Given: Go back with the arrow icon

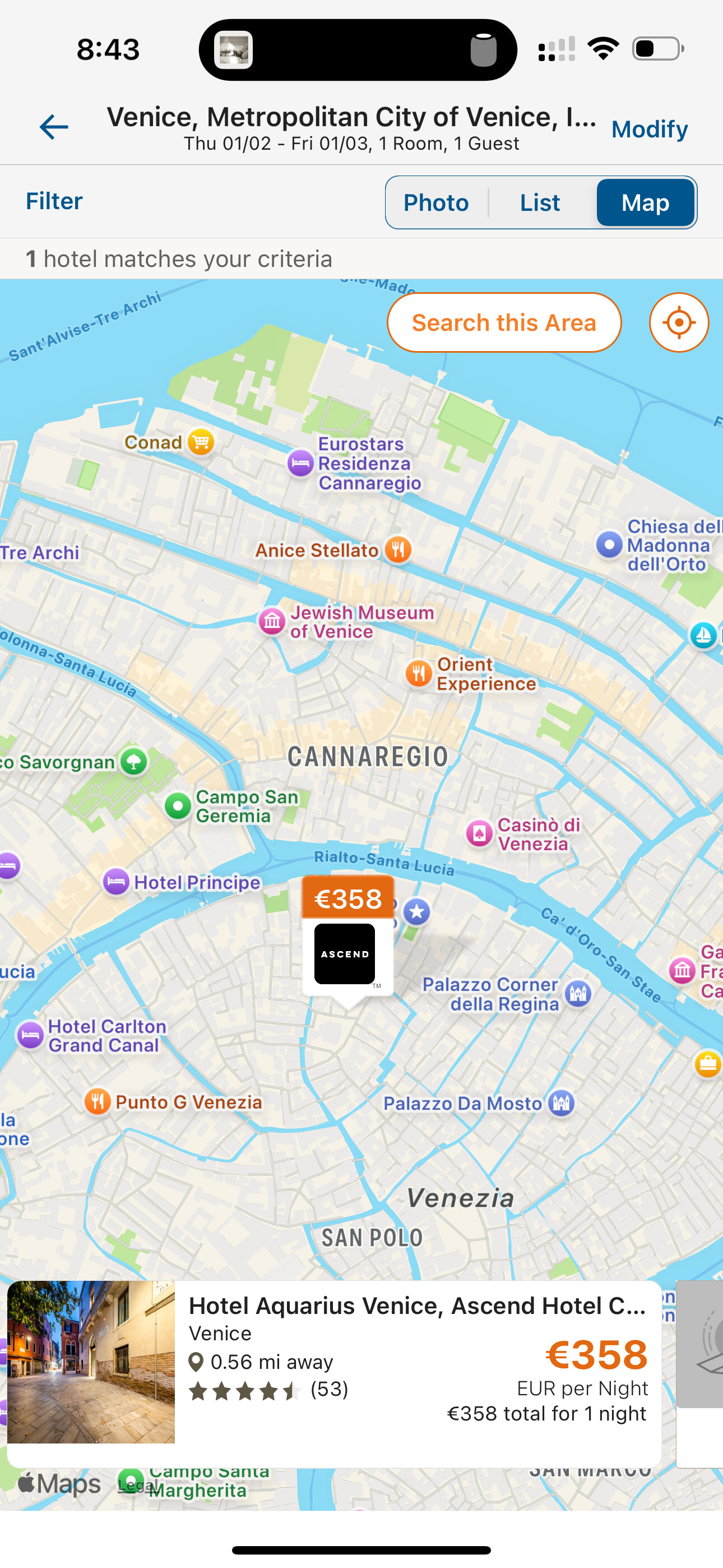Looking at the screenshot, I should tap(54, 127).
